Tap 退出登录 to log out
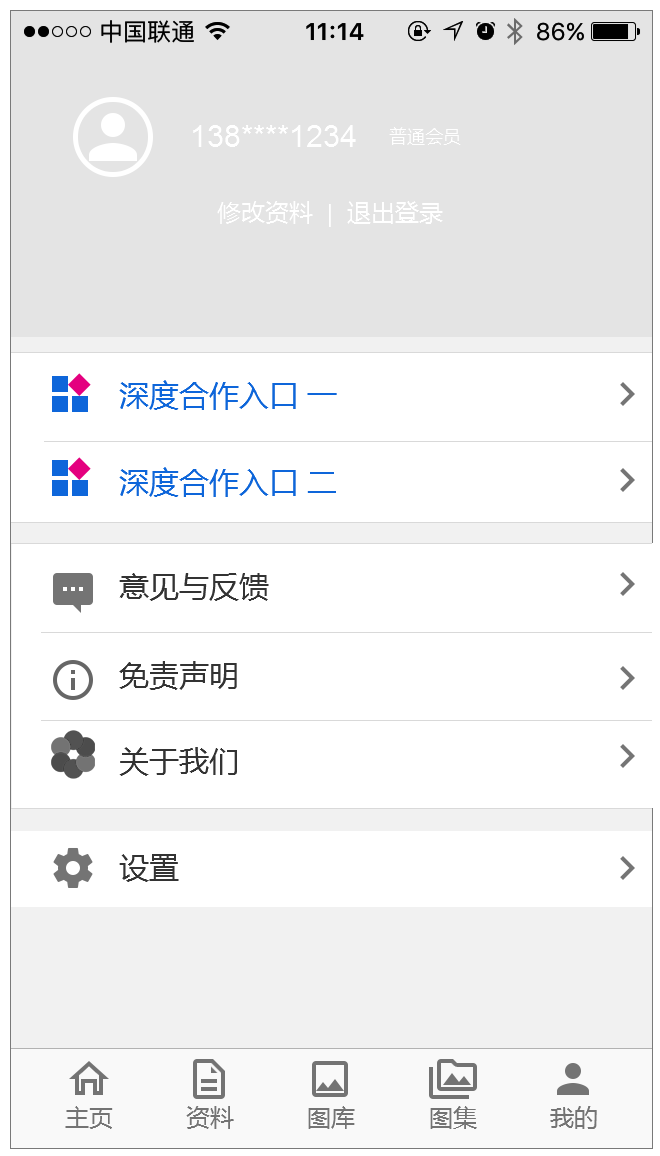 [x=394, y=213]
